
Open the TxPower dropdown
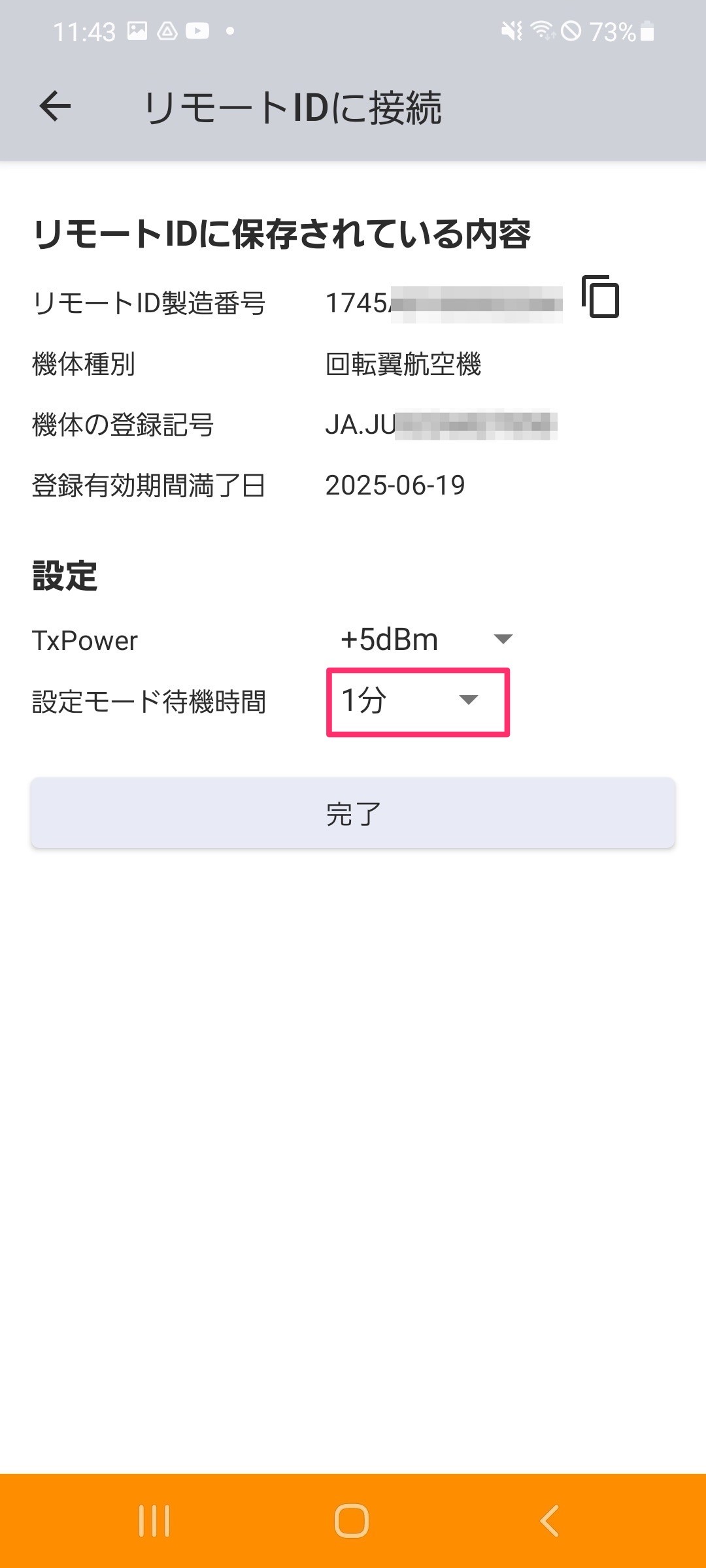(x=426, y=640)
